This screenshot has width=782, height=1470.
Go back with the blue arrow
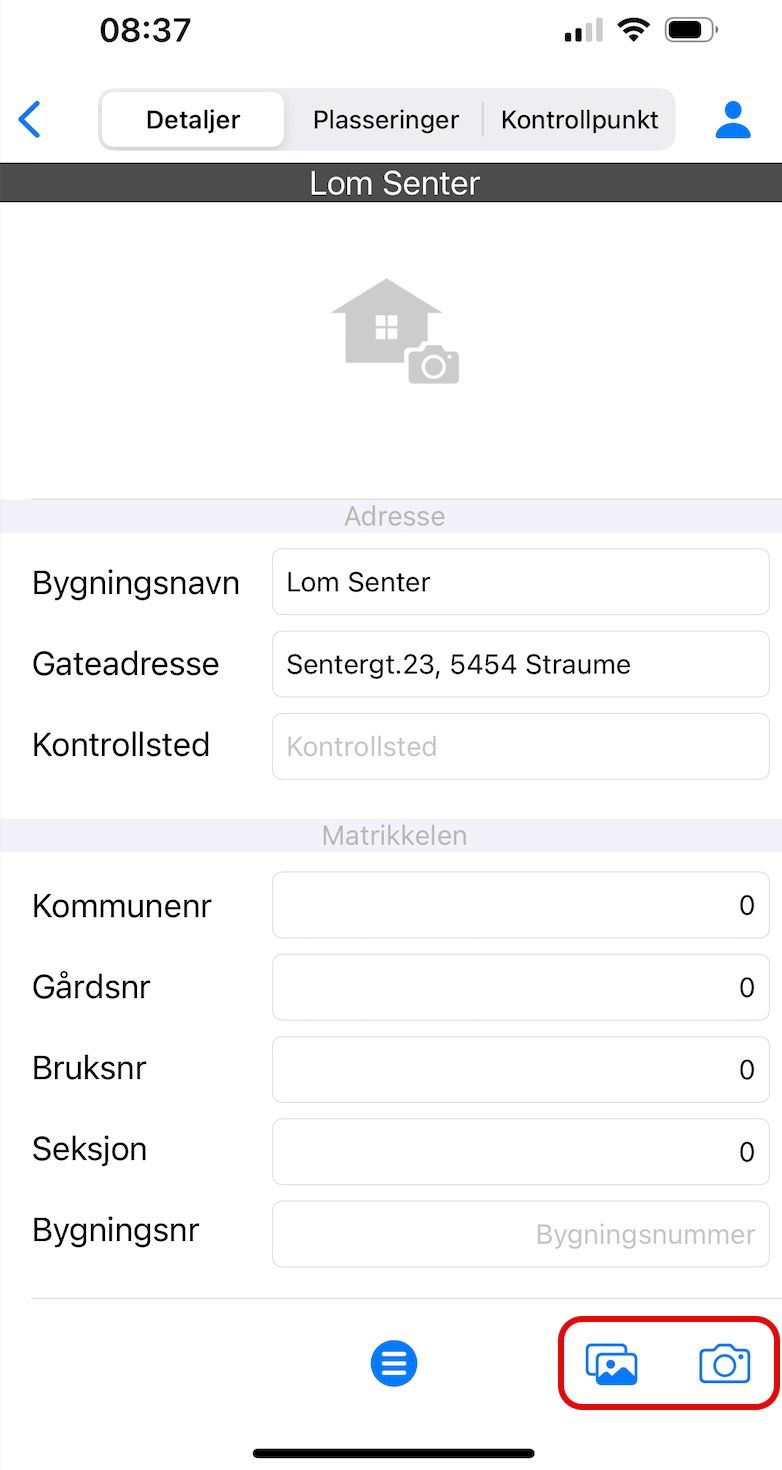tap(30, 120)
